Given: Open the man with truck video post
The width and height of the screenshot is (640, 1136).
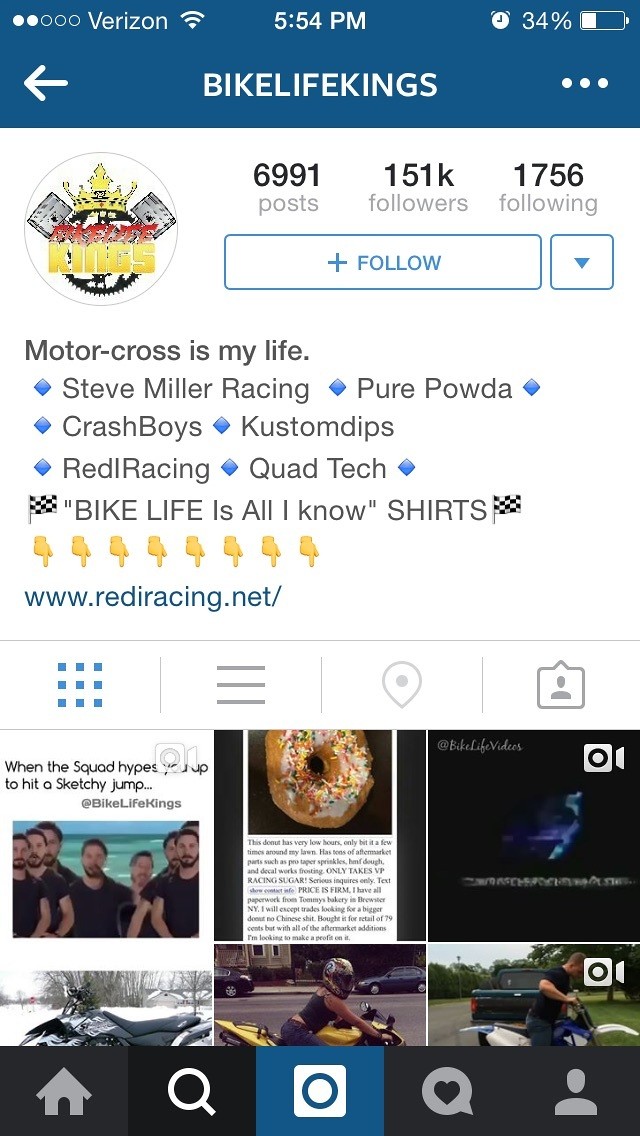Looking at the screenshot, I should click(534, 995).
